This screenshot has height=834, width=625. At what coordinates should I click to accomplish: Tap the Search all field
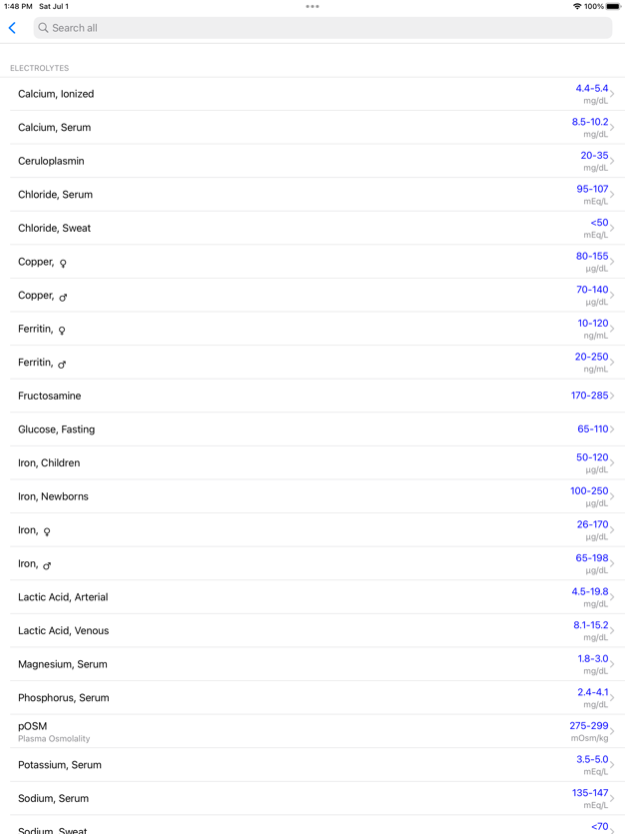pyautogui.click(x=322, y=28)
